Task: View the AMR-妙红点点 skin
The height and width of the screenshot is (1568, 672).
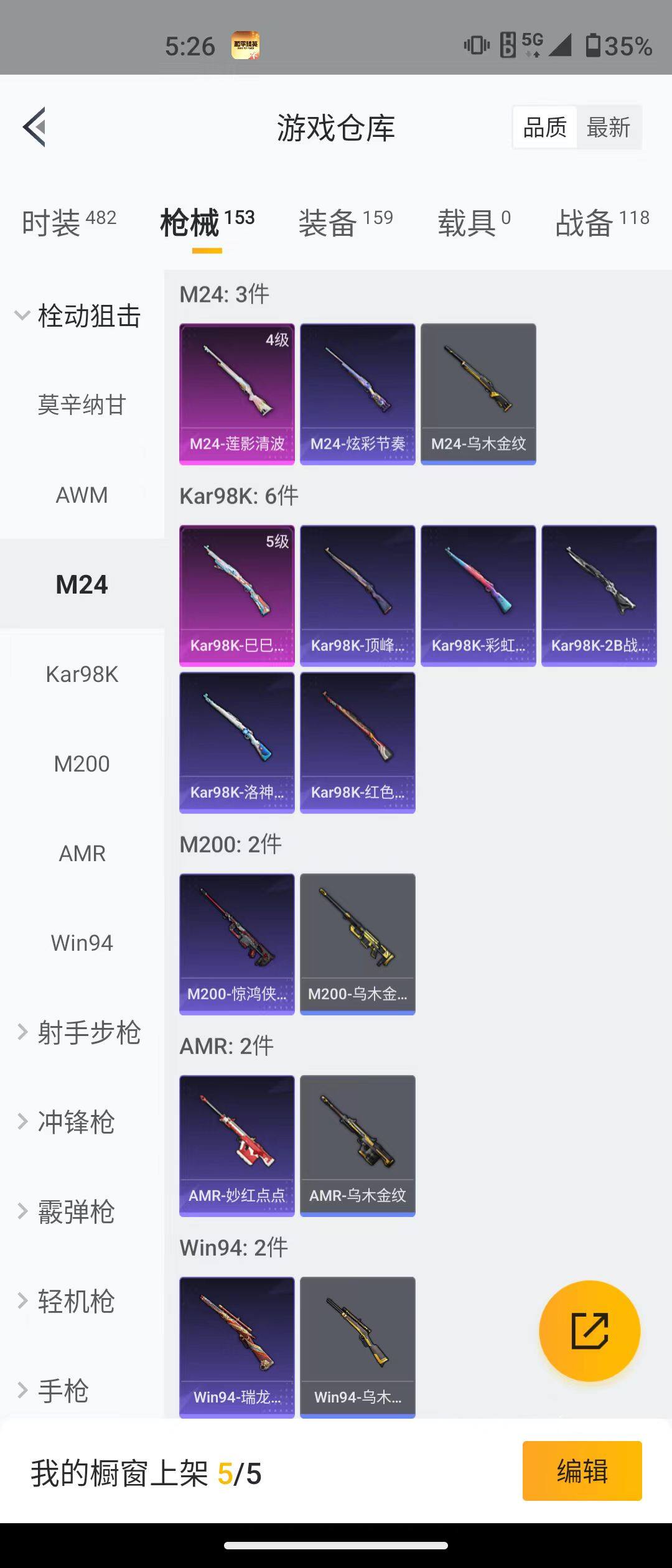Action: [x=237, y=1146]
